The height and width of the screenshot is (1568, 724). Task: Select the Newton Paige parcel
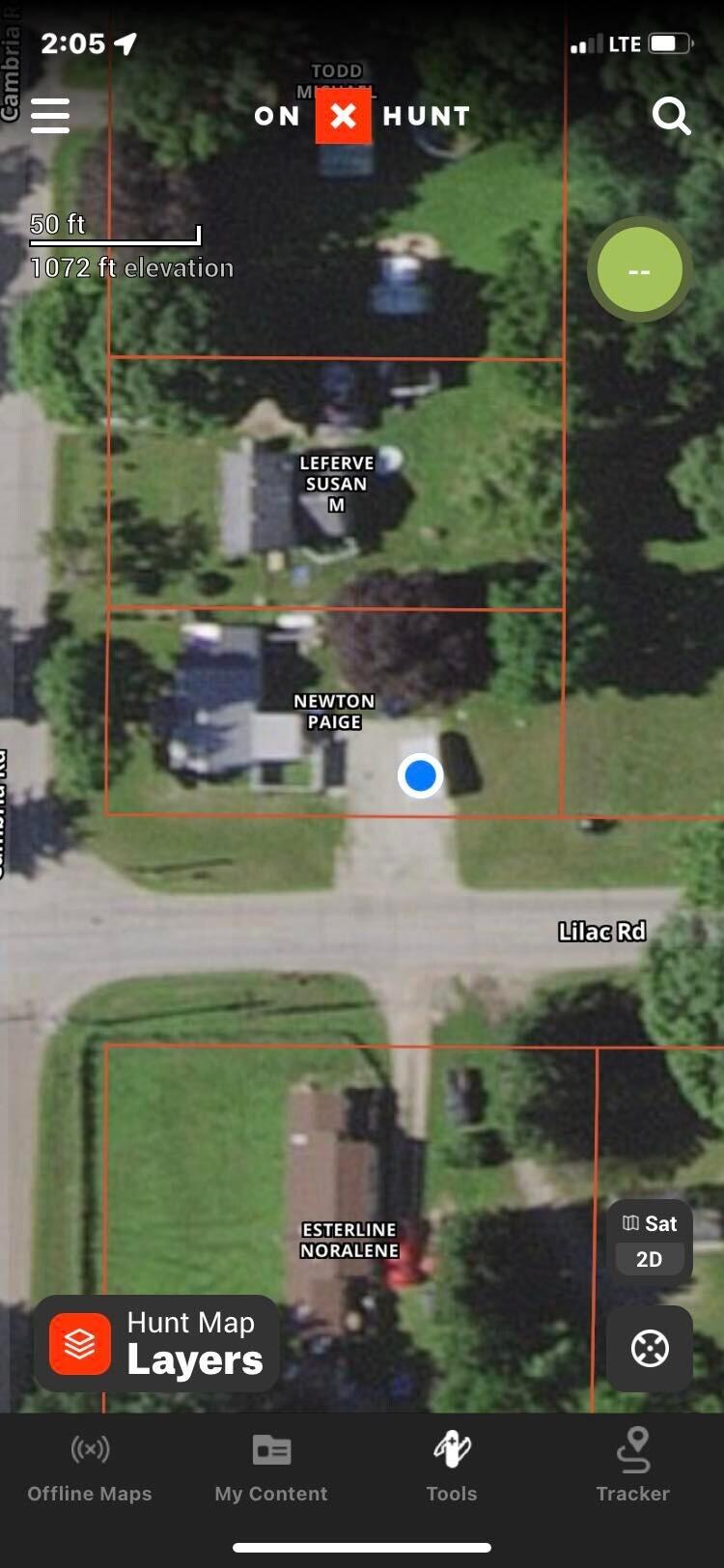(x=334, y=712)
